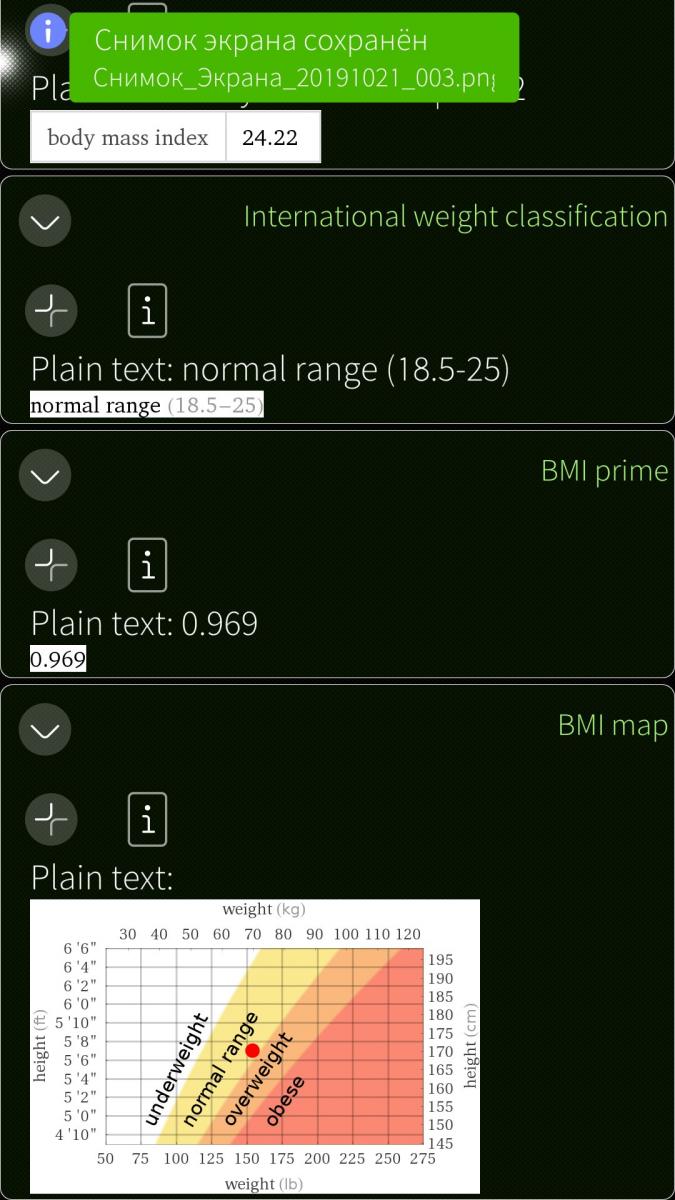675x1200 pixels.
Task: Collapse the International weight classification section
Action: click(x=45, y=221)
